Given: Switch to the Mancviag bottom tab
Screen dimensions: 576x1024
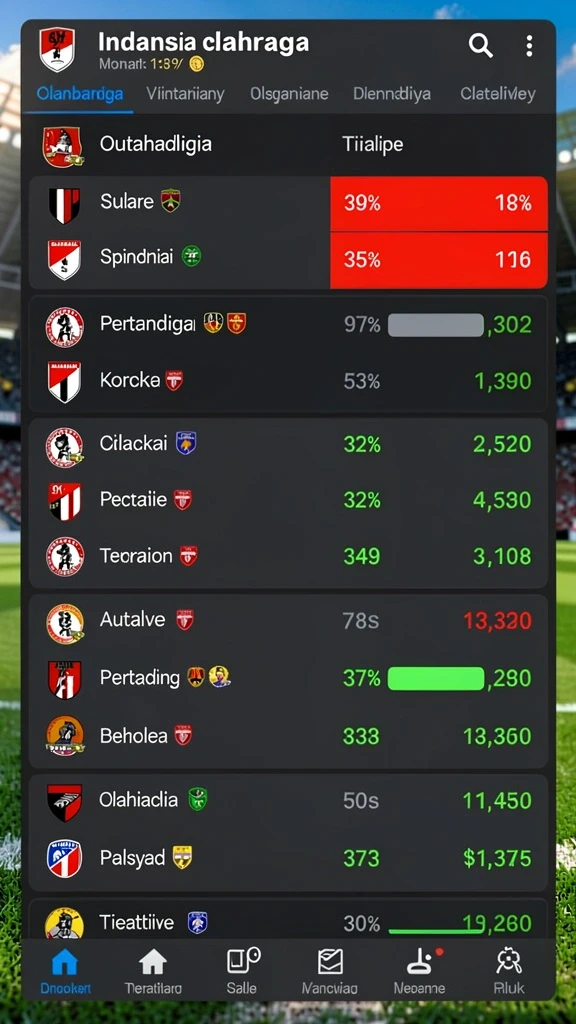Looking at the screenshot, I should pyautogui.click(x=330, y=970).
